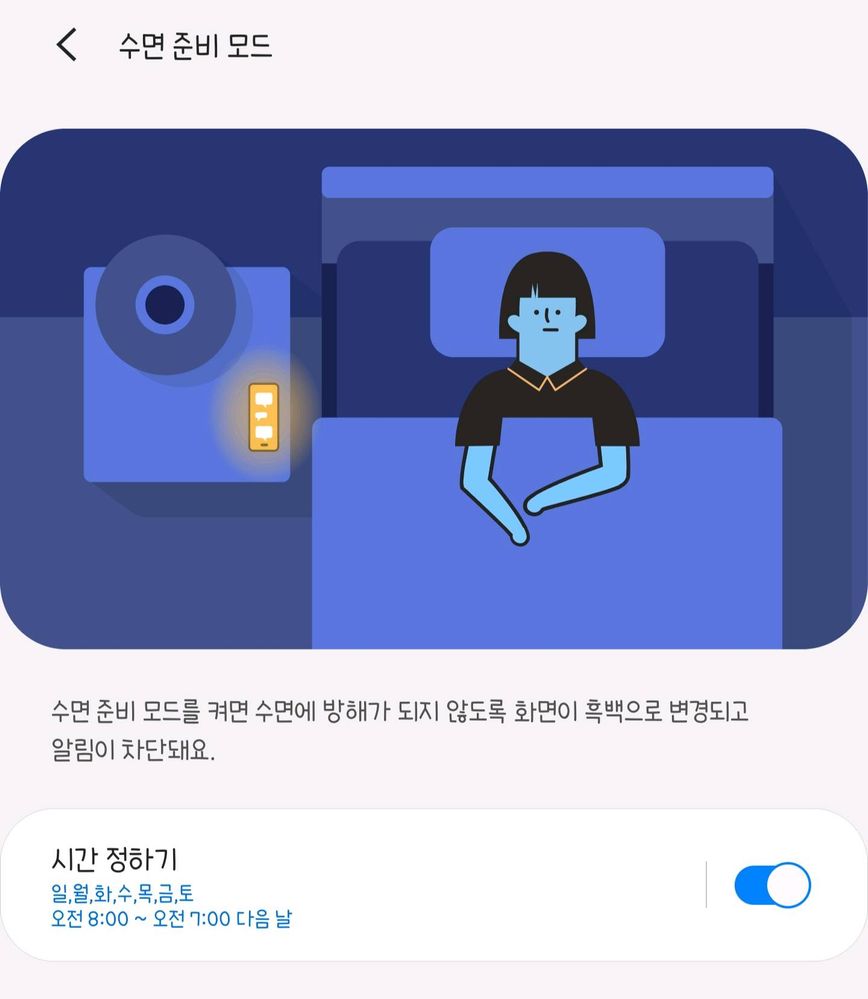Go back from 수면 준비 모드 screen
This screenshot has width=868, height=999.
[x=66, y=45]
